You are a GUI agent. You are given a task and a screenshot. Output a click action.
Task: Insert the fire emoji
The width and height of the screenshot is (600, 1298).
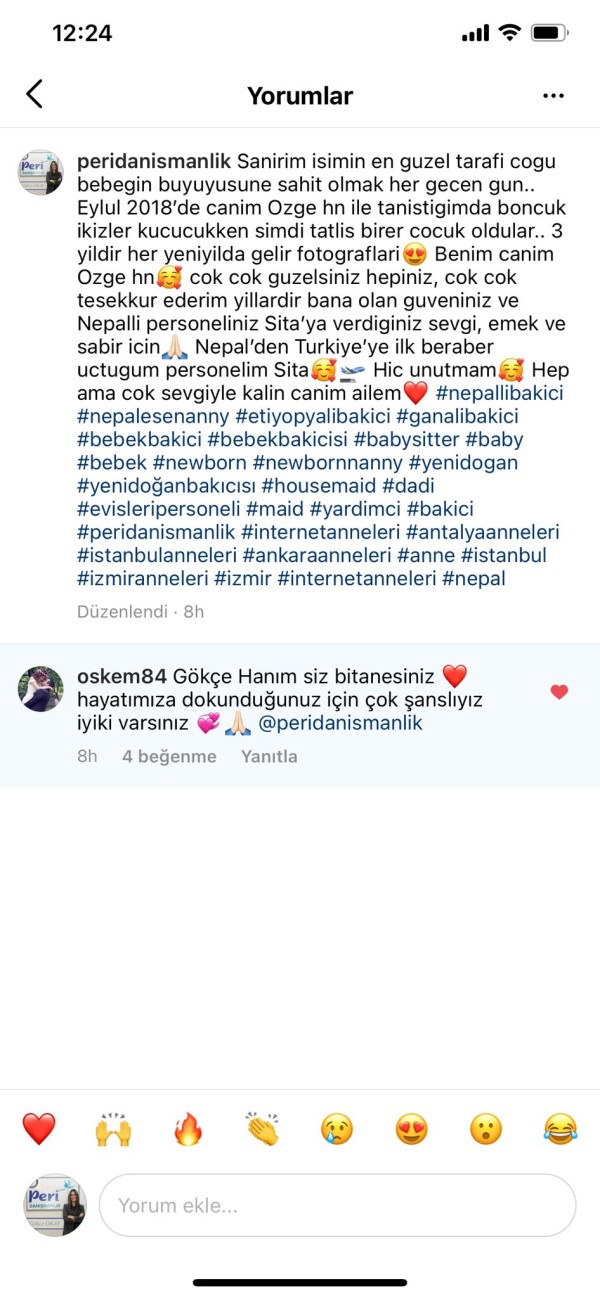188,1129
